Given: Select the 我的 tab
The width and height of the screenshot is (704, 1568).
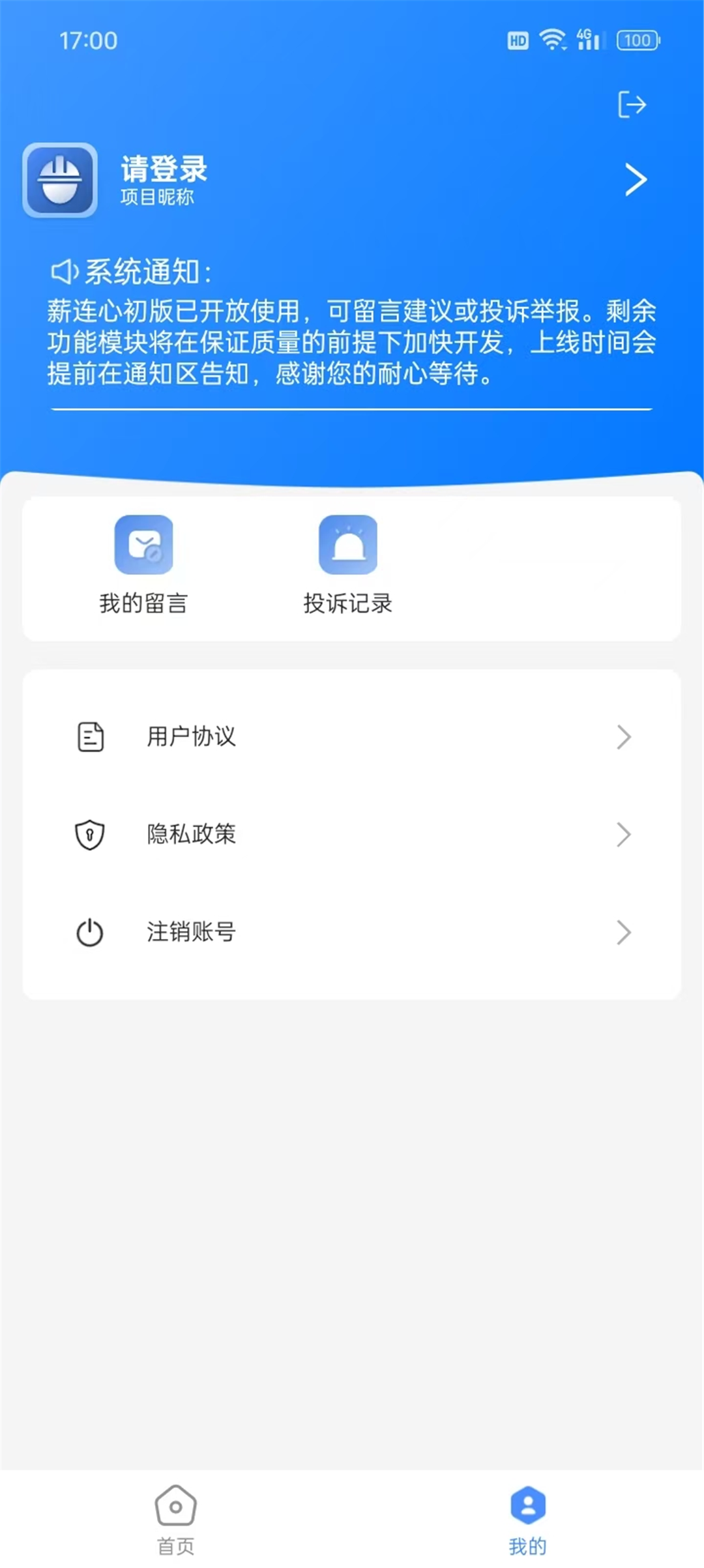Looking at the screenshot, I should click(528, 1518).
